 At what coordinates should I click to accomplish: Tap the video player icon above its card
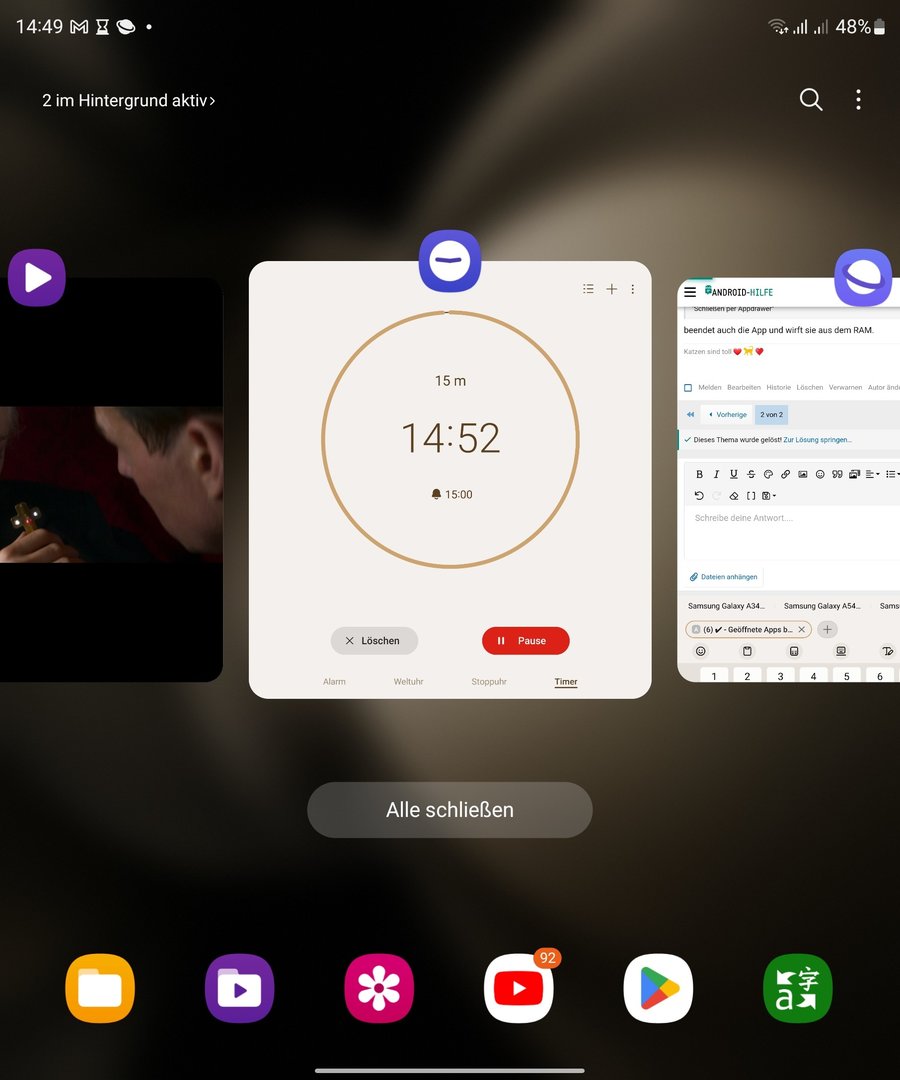pyautogui.click(x=37, y=277)
